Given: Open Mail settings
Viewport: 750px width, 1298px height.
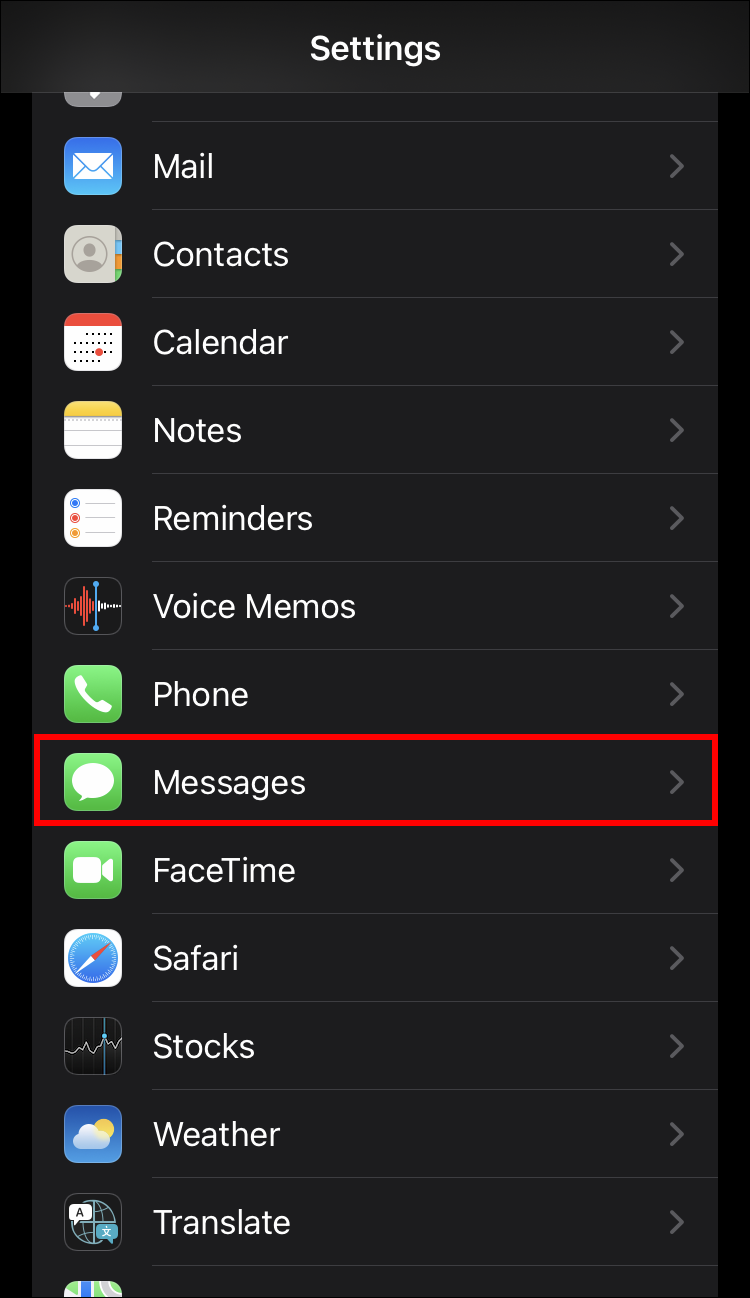Looking at the screenshot, I should pyautogui.click(x=375, y=166).
